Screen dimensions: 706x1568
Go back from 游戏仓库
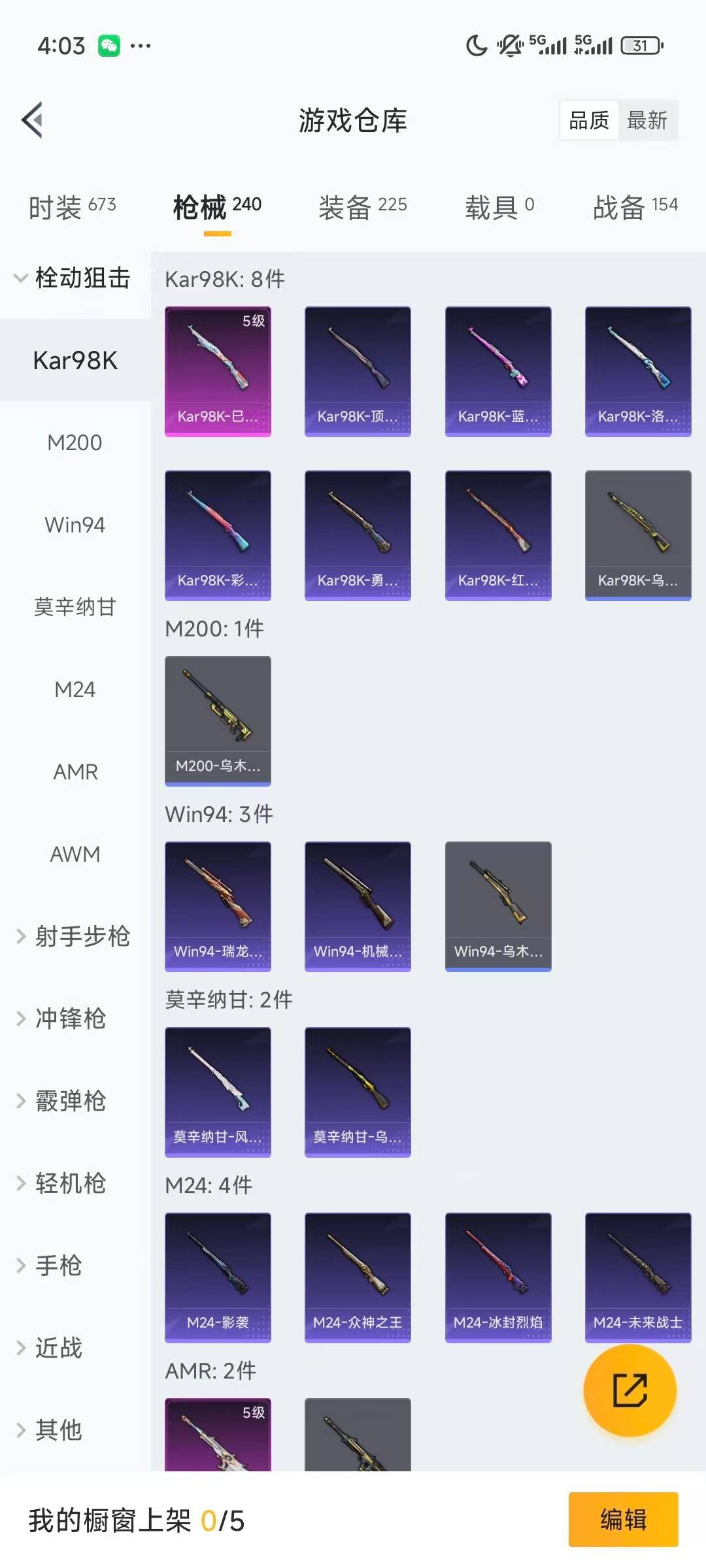tap(33, 120)
